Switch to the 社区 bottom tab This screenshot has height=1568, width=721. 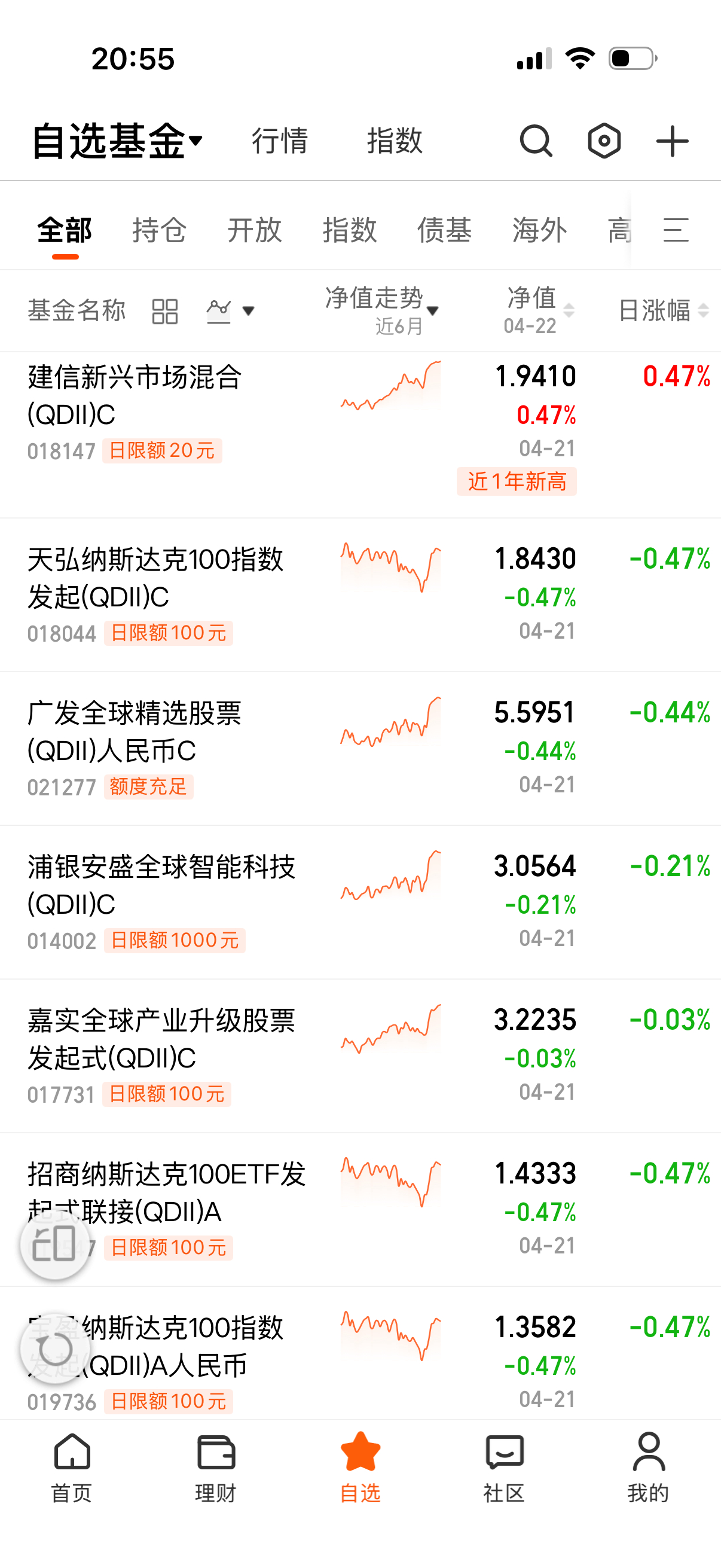pos(505,1467)
